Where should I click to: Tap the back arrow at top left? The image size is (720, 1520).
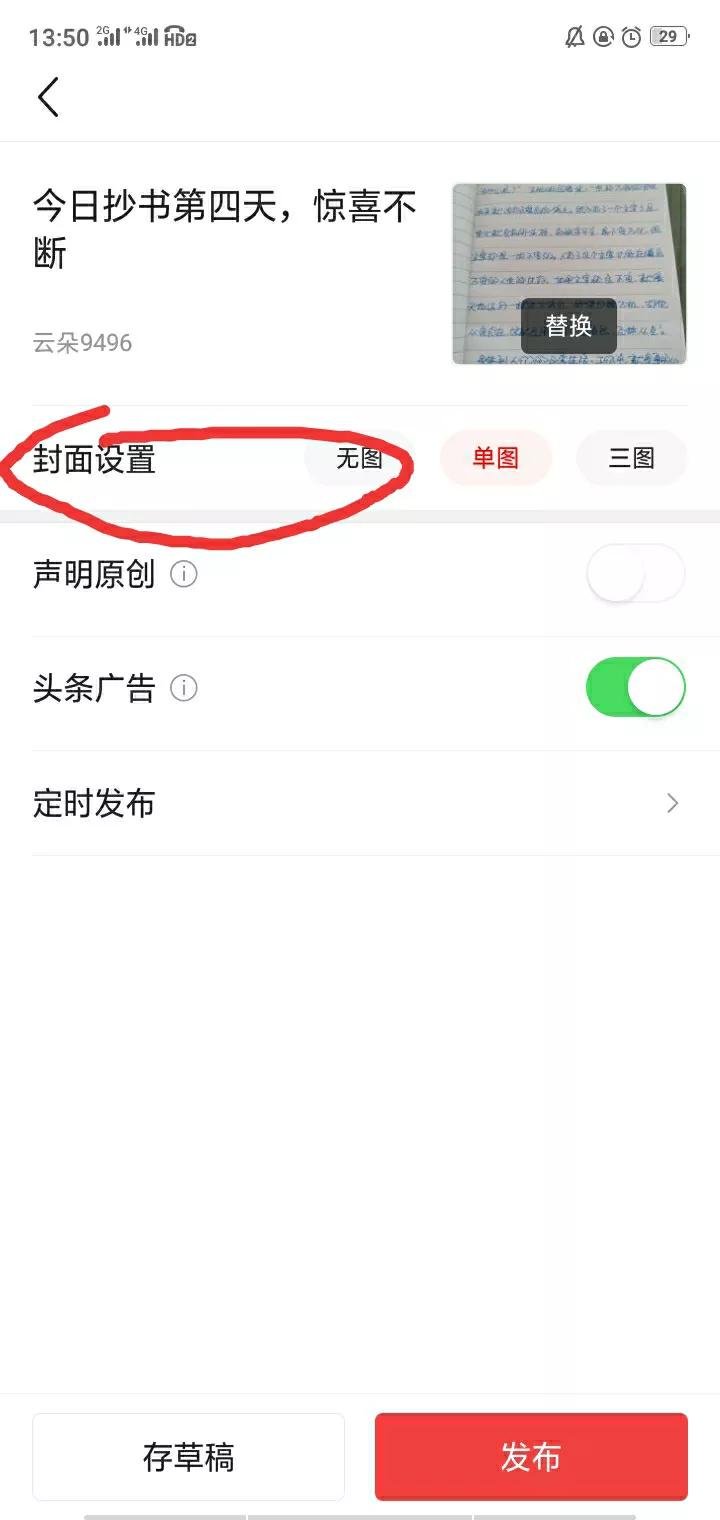(48, 97)
